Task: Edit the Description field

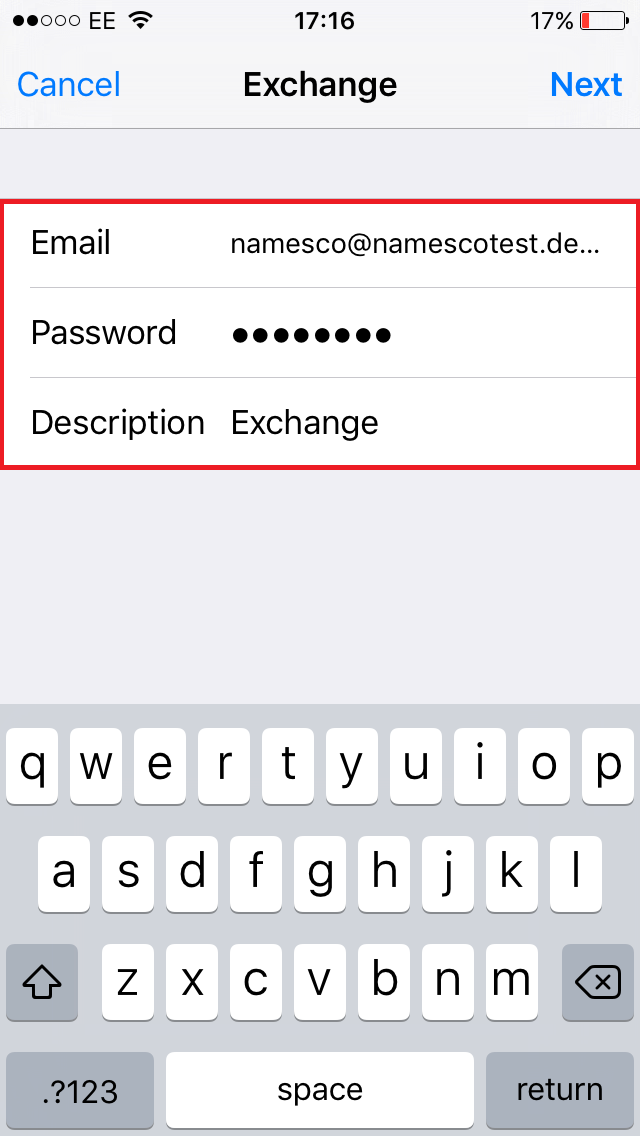Action: tap(320, 422)
